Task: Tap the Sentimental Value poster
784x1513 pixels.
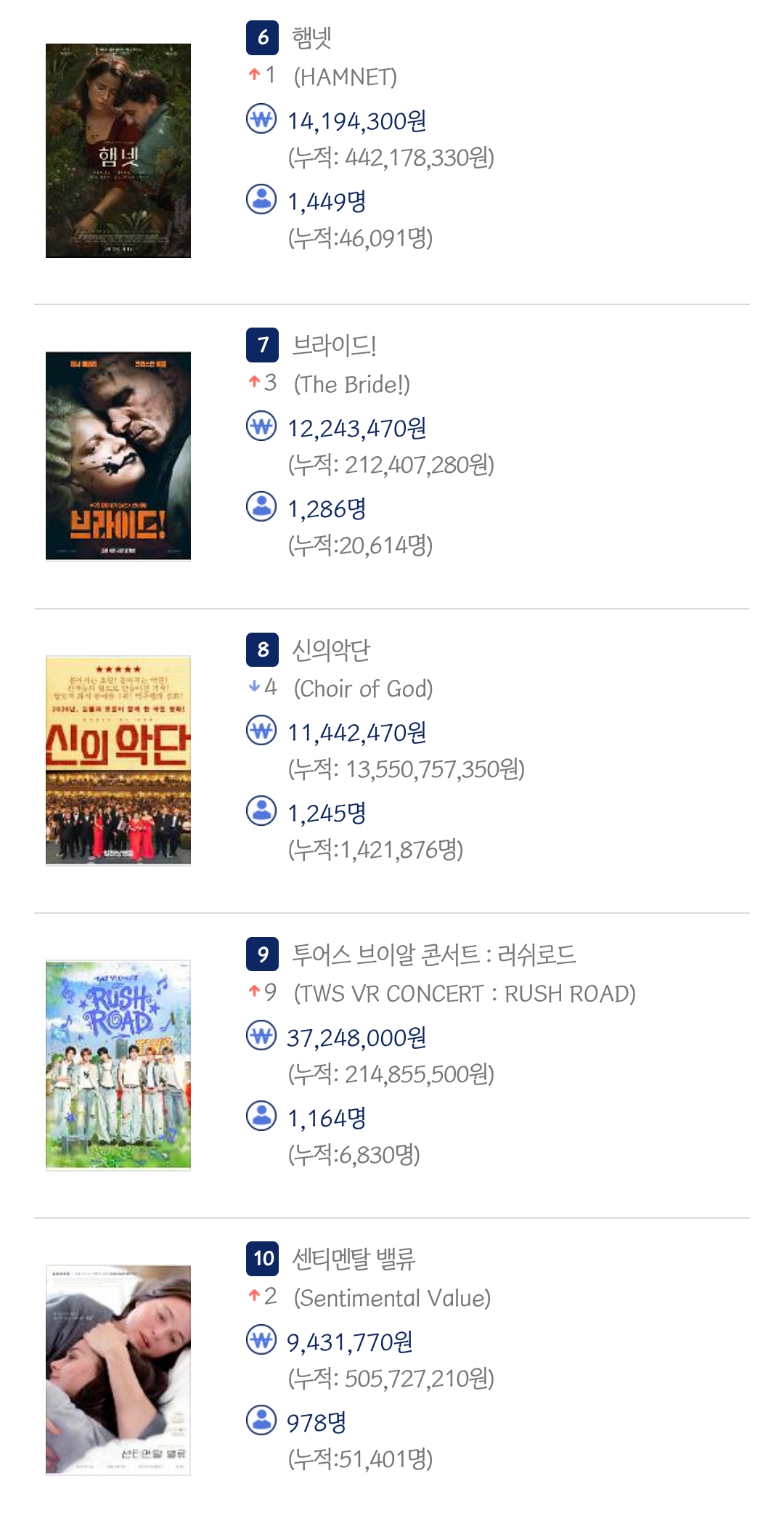Action: (118, 1369)
